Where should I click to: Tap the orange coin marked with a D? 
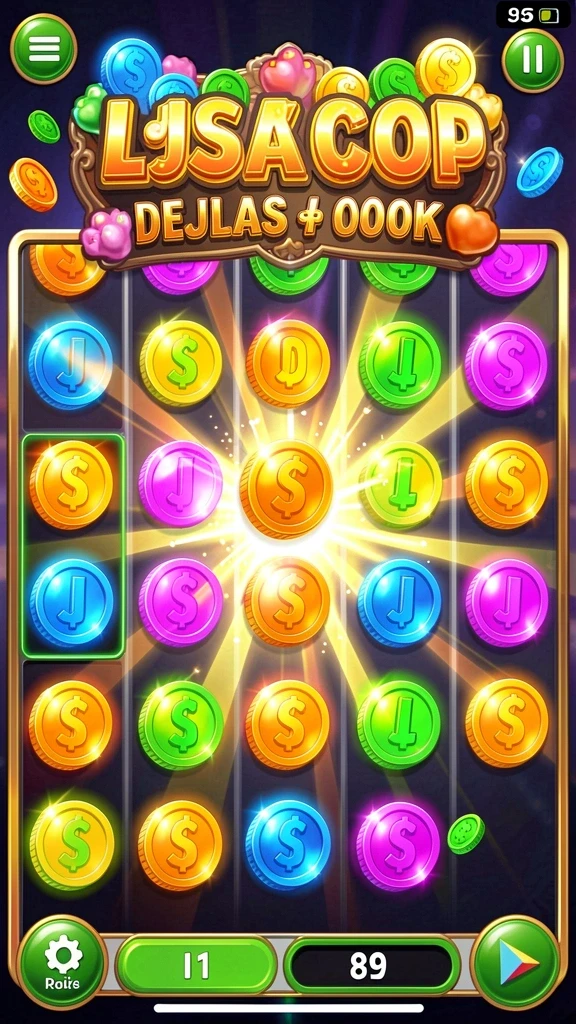click(288, 363)
